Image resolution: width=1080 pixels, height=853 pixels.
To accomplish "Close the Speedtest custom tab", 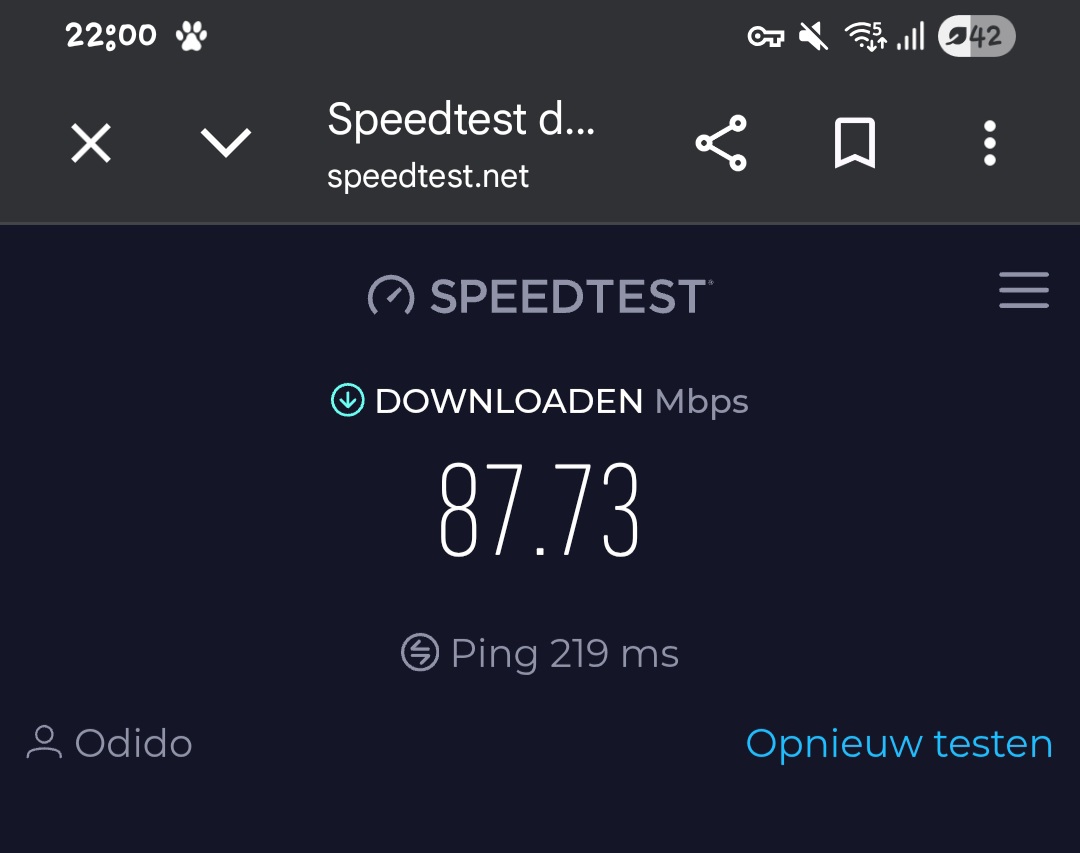I will tap(91, 145).
